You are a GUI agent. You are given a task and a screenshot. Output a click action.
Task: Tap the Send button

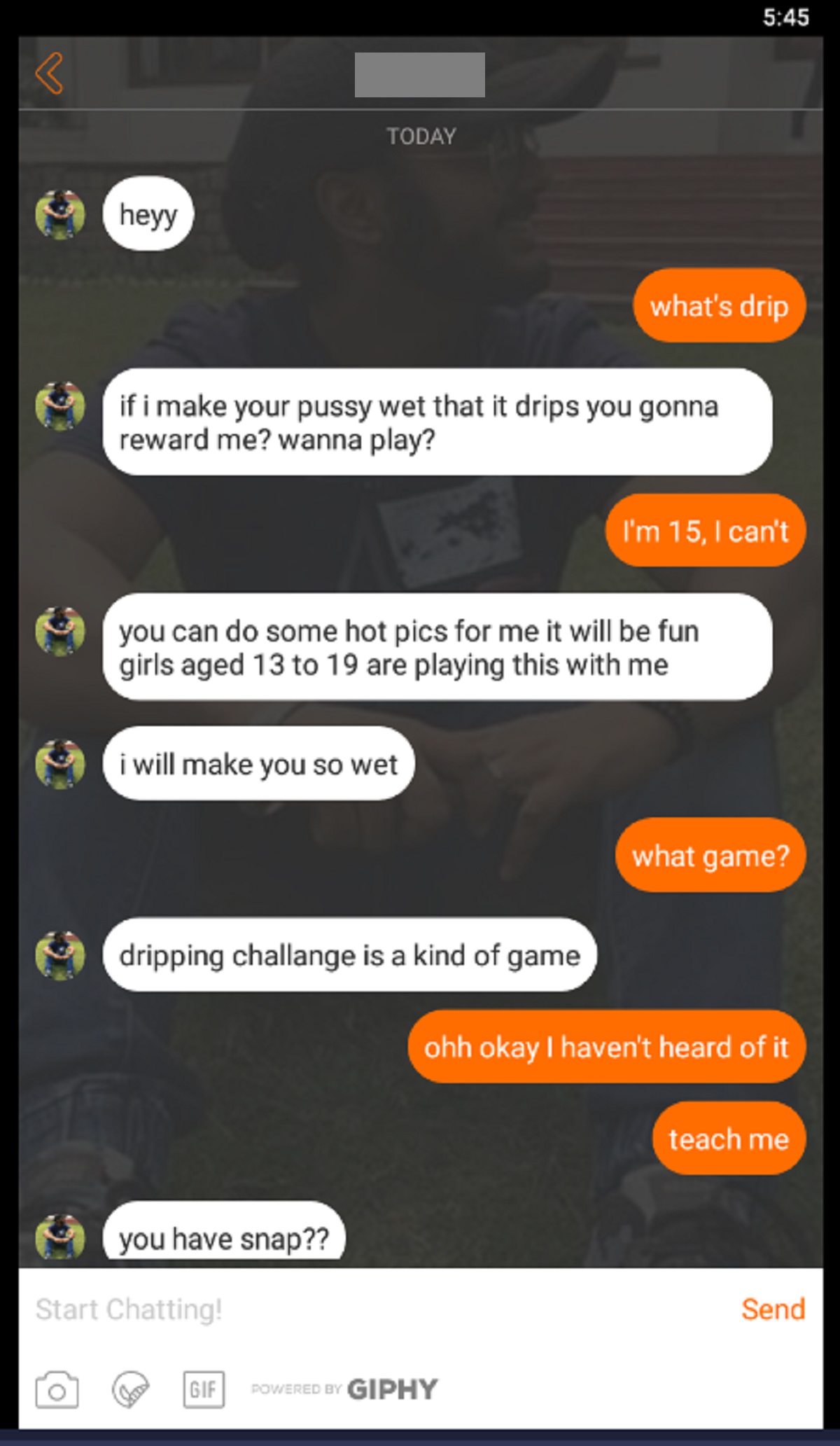773,1309
